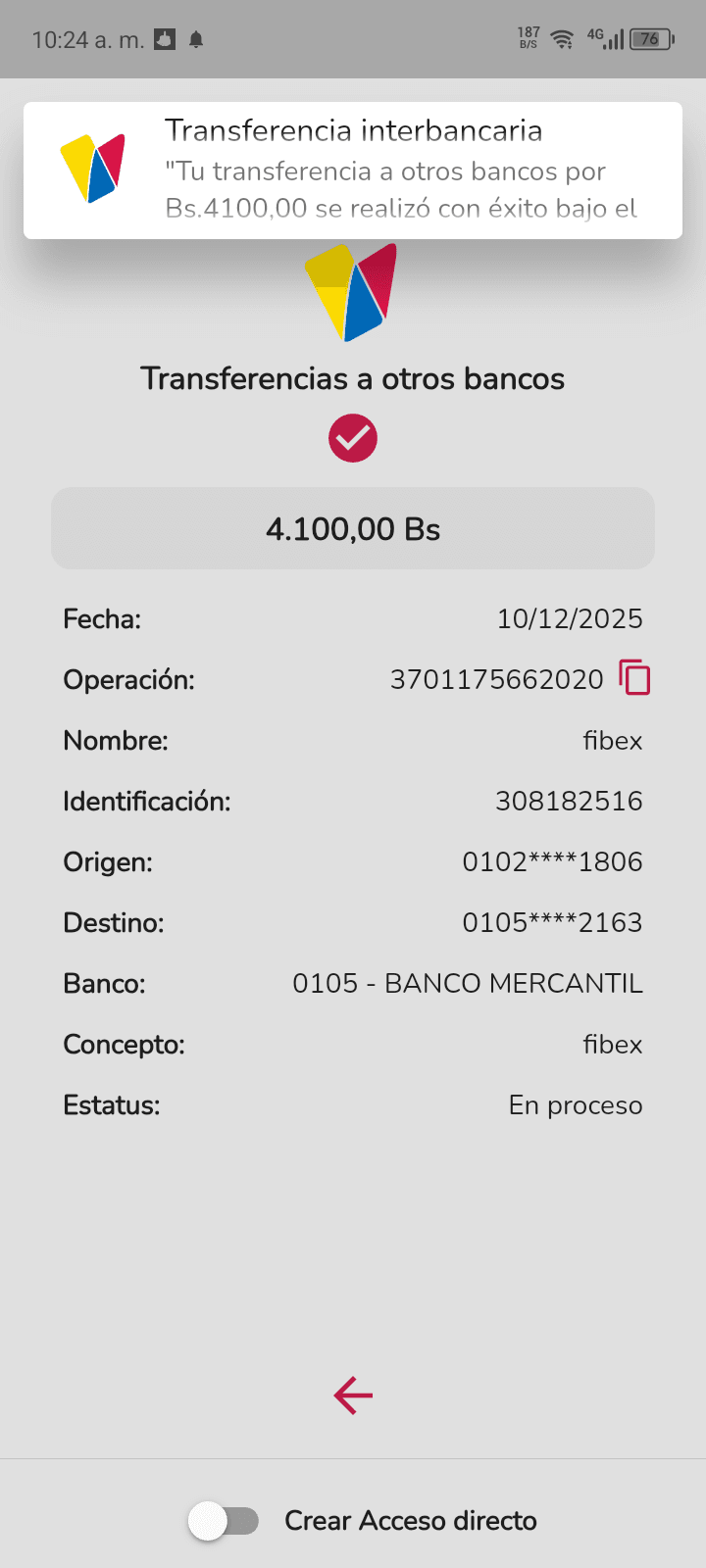The width and height of the screenshot is (706, 1568).
Task: Copy the operation number 3701175662020
Action: point(634,678)
